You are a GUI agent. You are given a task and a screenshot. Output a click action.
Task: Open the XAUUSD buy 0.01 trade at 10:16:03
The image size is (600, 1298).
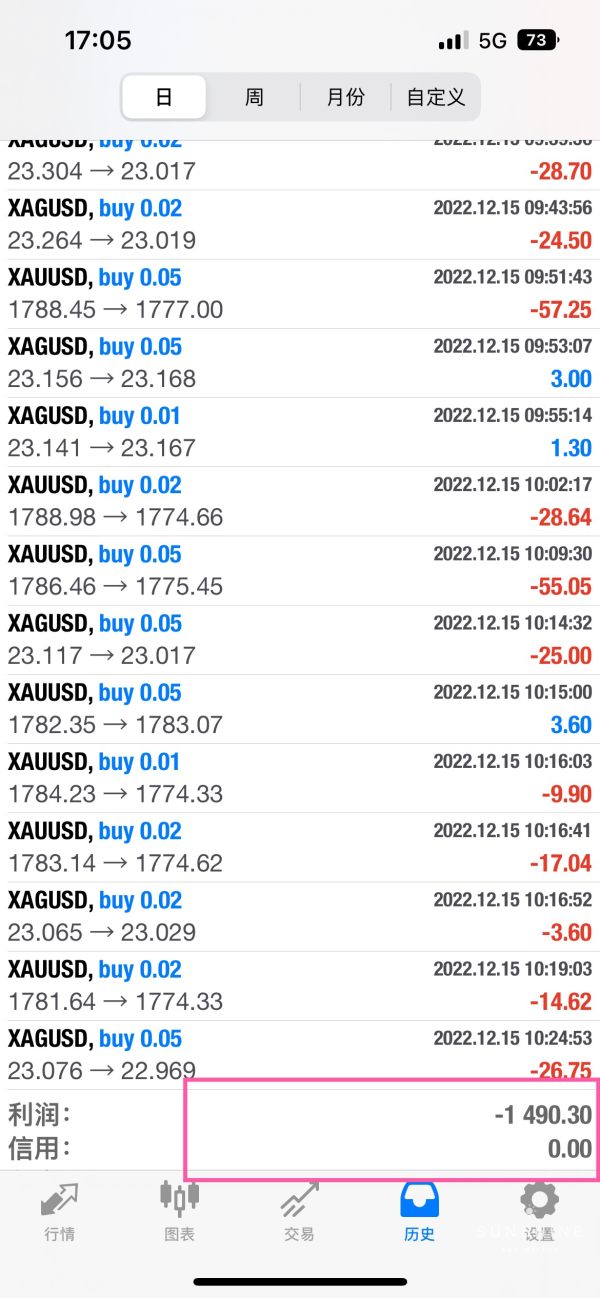tap(300, 778)
